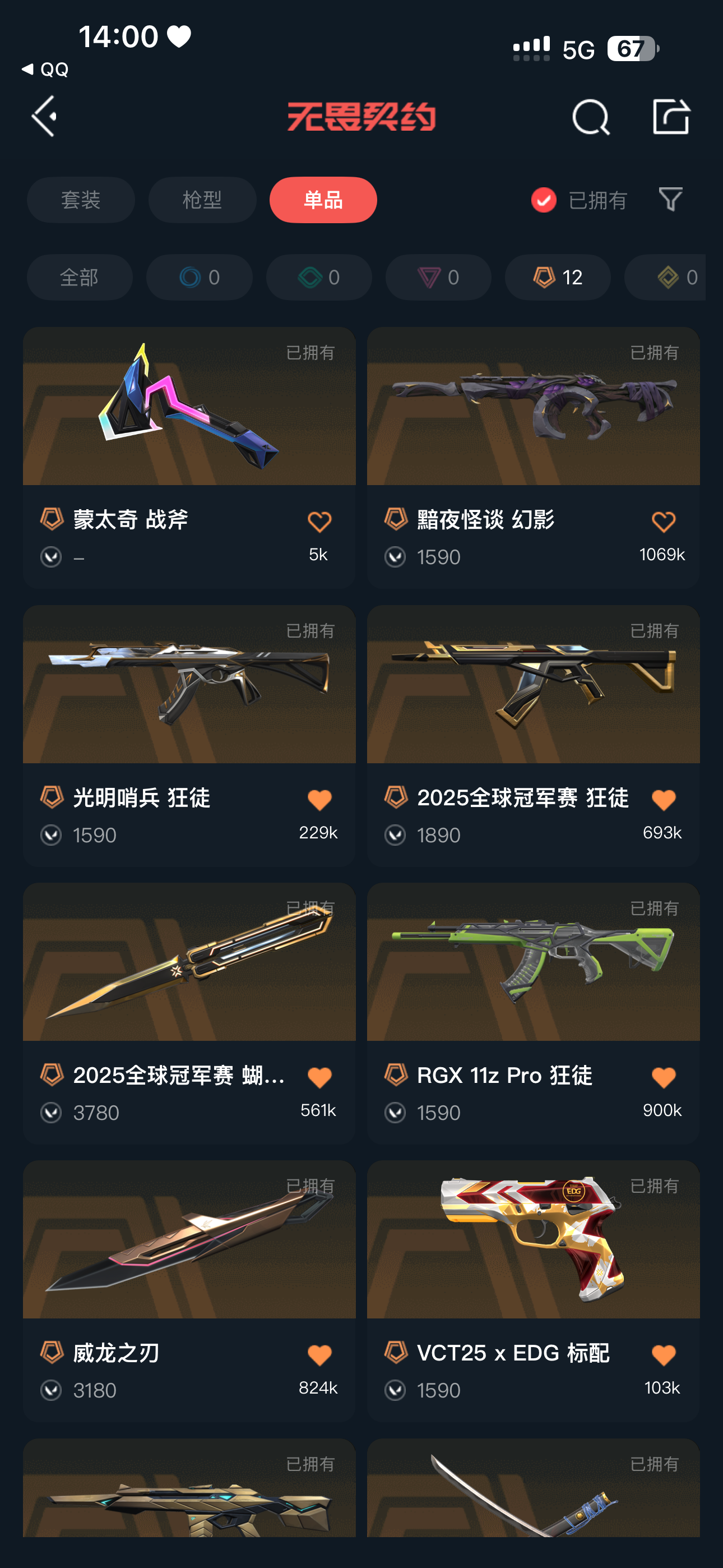Open the funnel filter options

[x=670, y=200]
